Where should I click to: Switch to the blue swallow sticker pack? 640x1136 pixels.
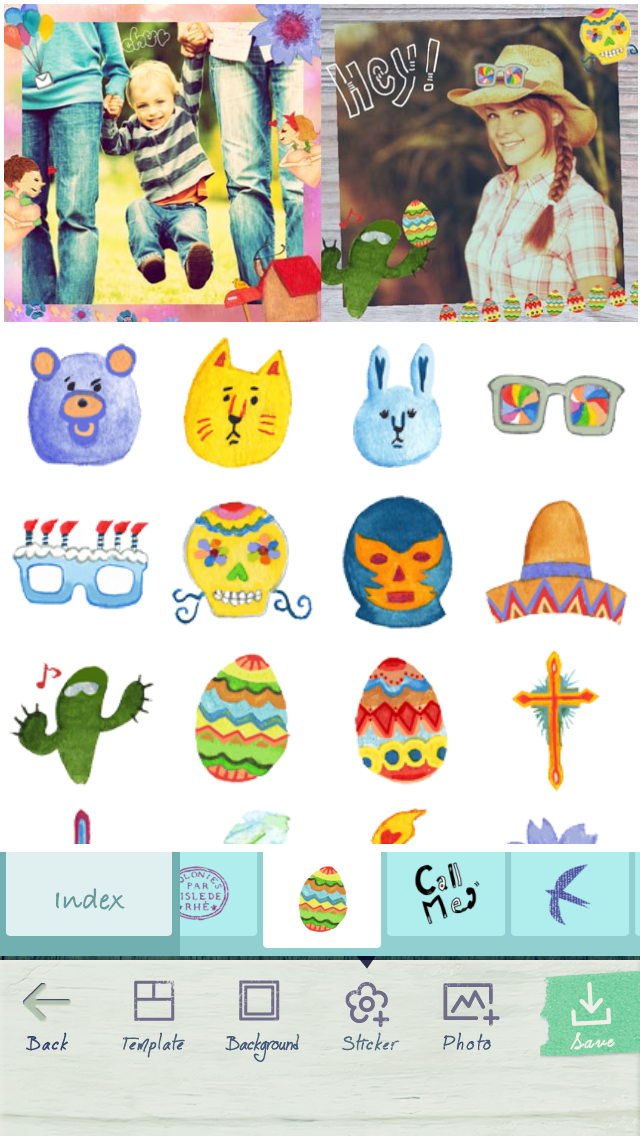[570, 894]
